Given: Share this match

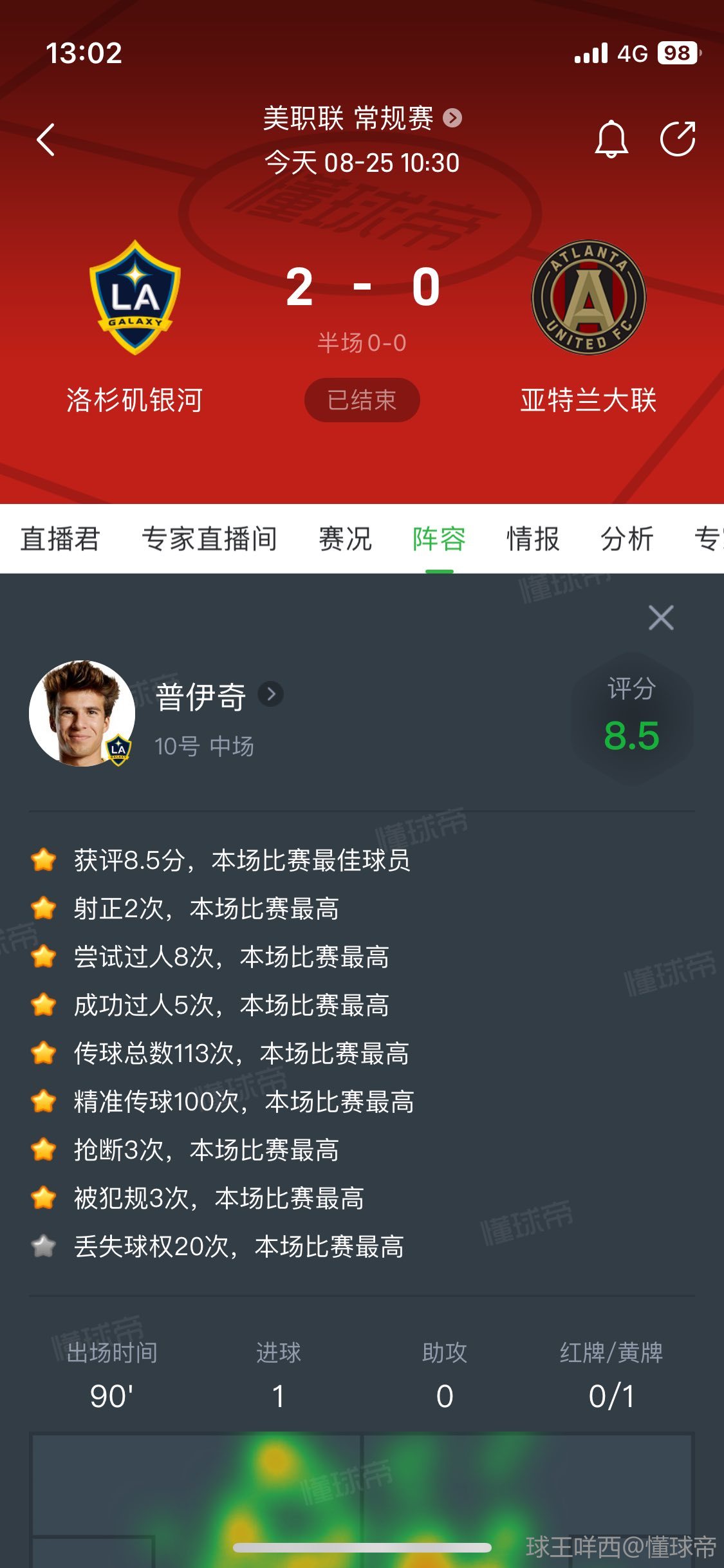Looking at the screenshot, I should click(x=678, y=139).
